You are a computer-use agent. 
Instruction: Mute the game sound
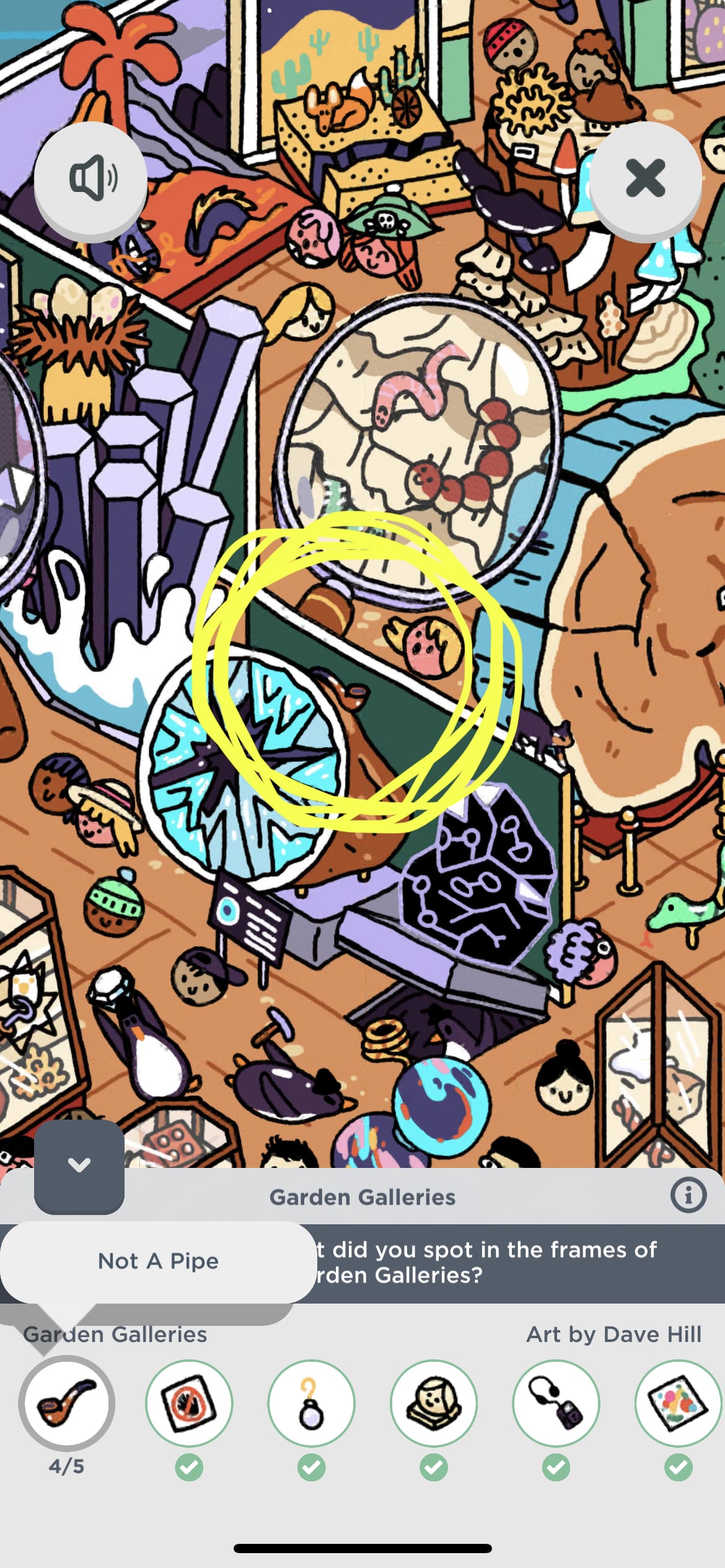click(90, 178)
